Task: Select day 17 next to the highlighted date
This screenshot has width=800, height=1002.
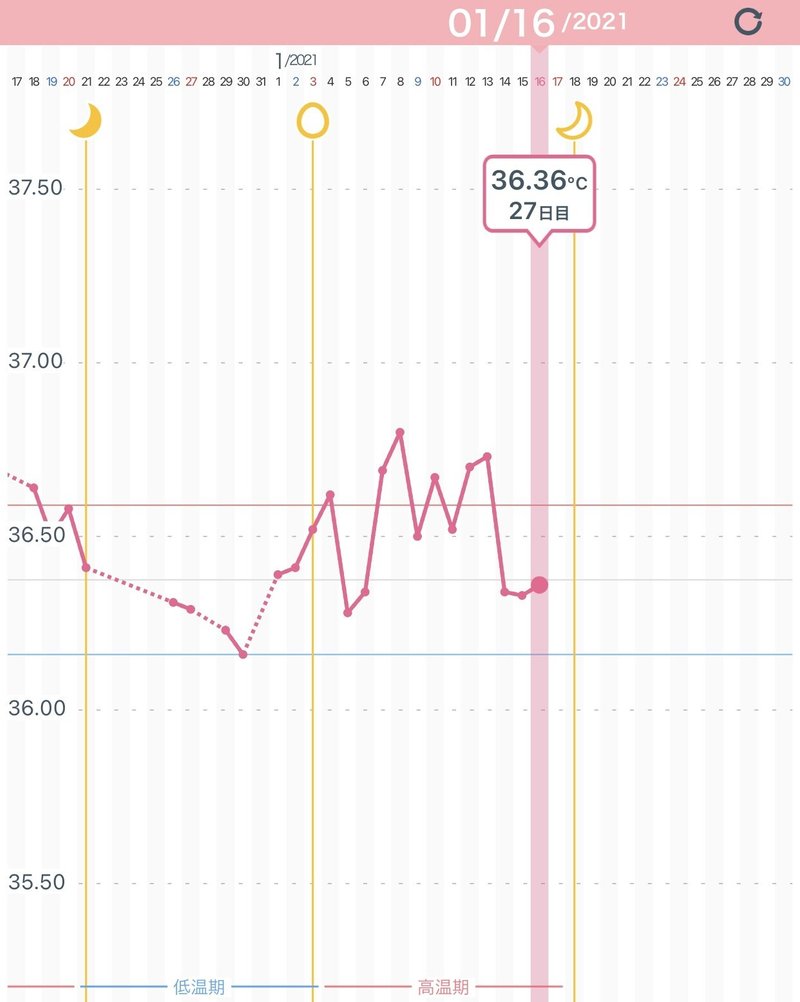Action: (x=557, y=80)
